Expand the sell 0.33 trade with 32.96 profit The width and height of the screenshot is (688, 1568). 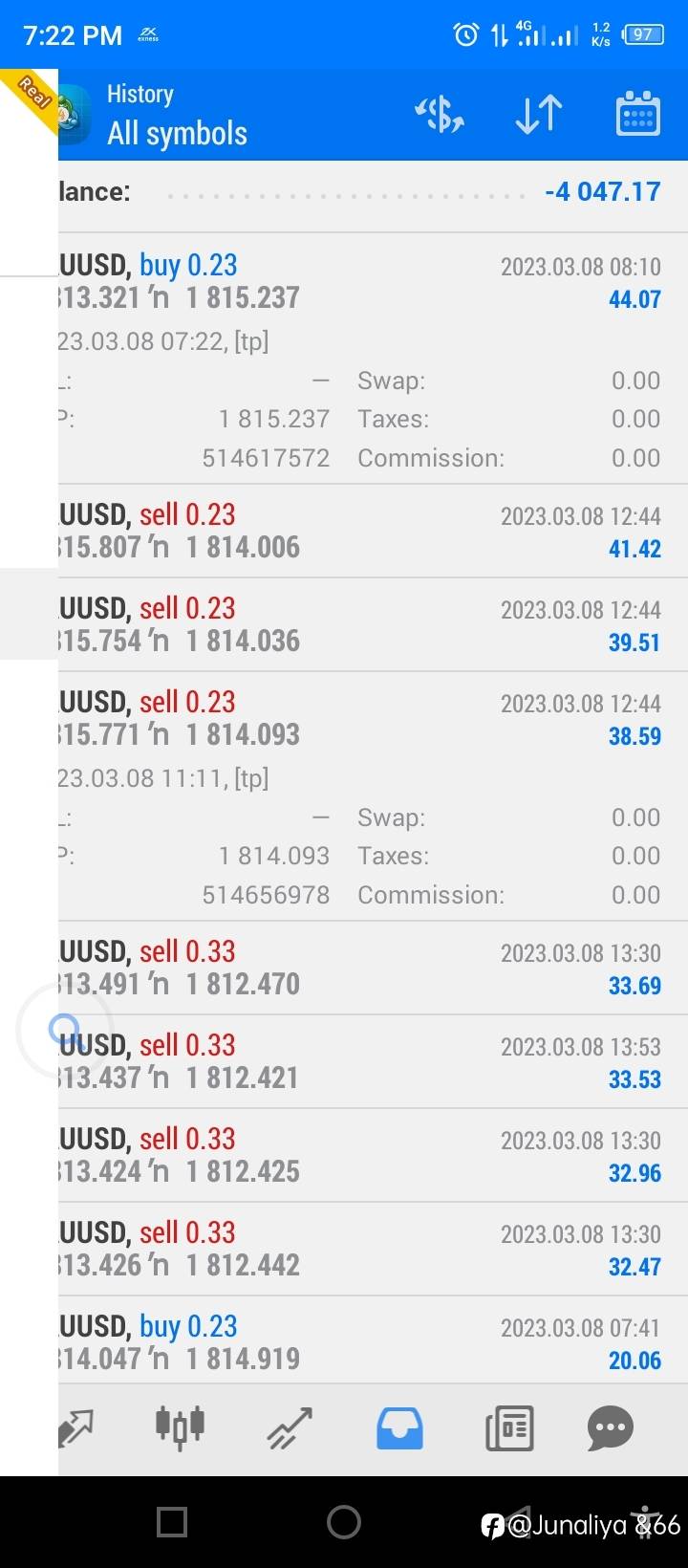(373, 1155)
